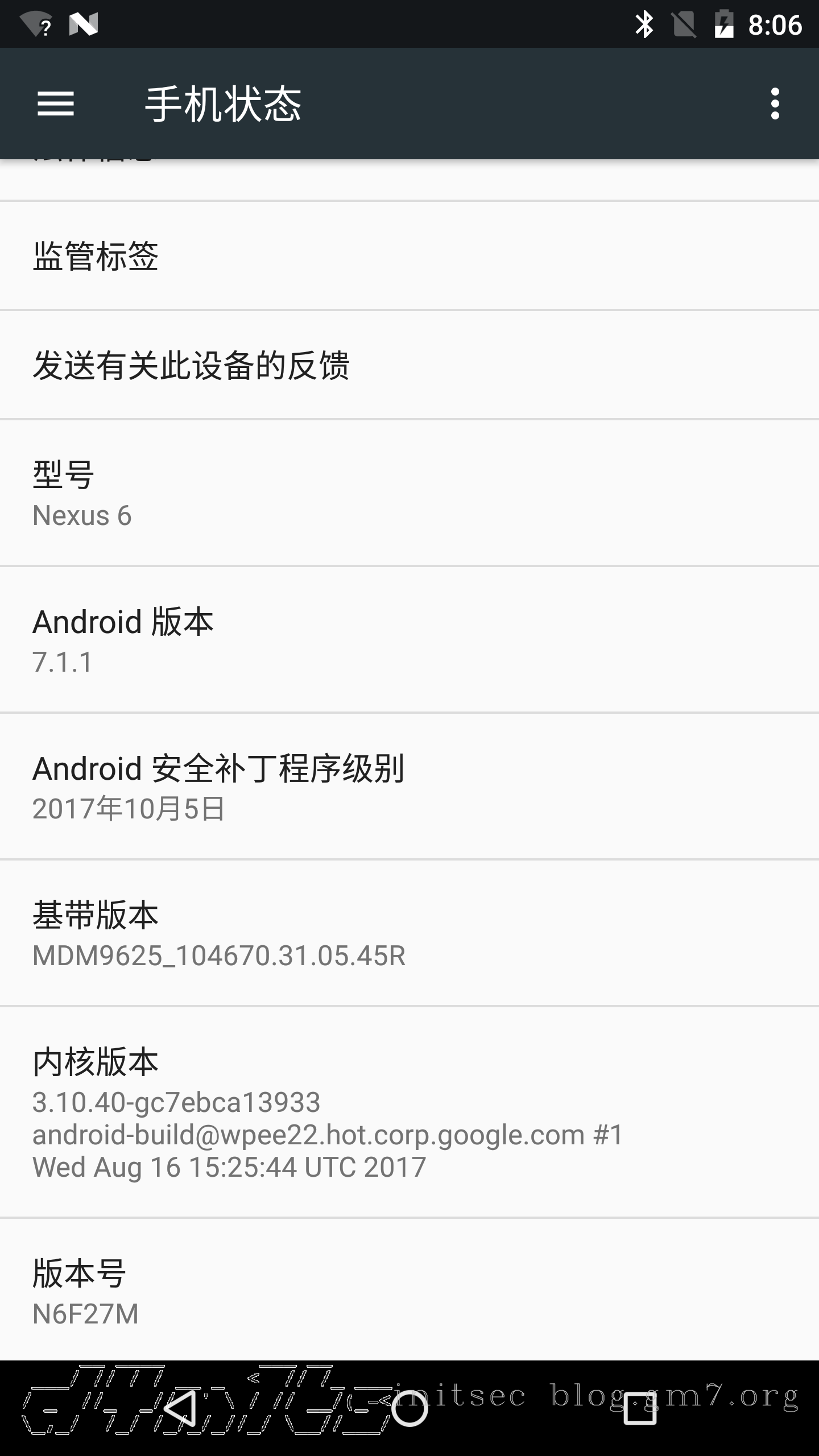
Task: Tap 发送有关此设备的反馈
Action: (409, 365)
